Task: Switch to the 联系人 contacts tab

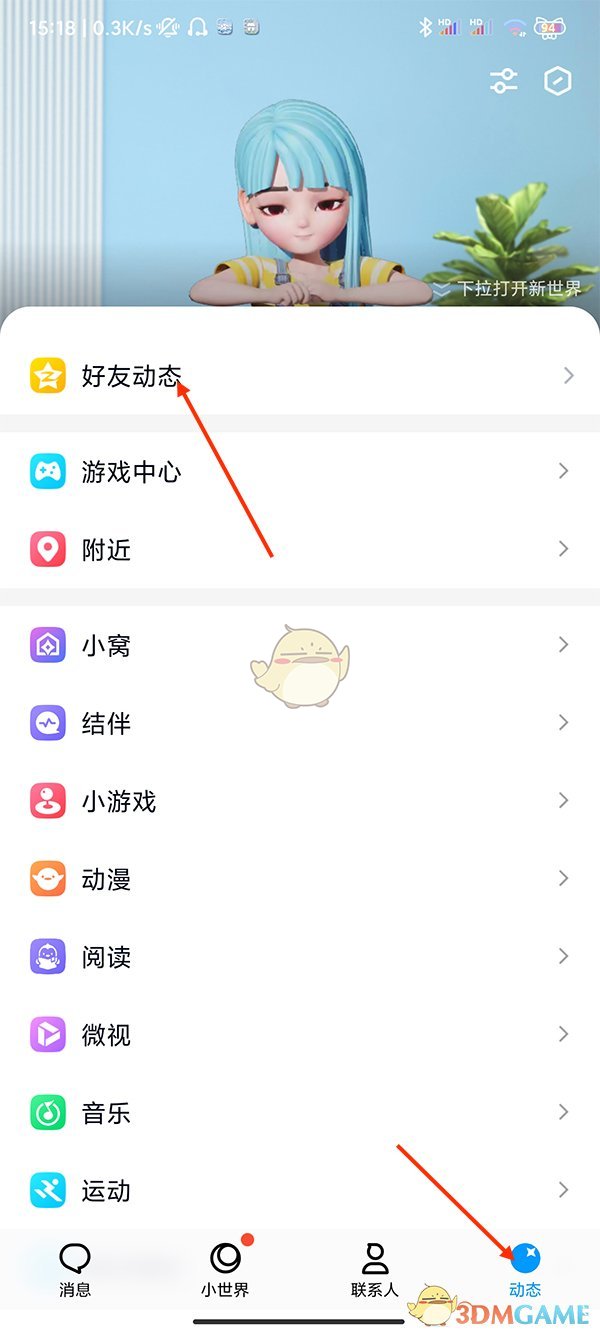Action: click(375, 1270)
